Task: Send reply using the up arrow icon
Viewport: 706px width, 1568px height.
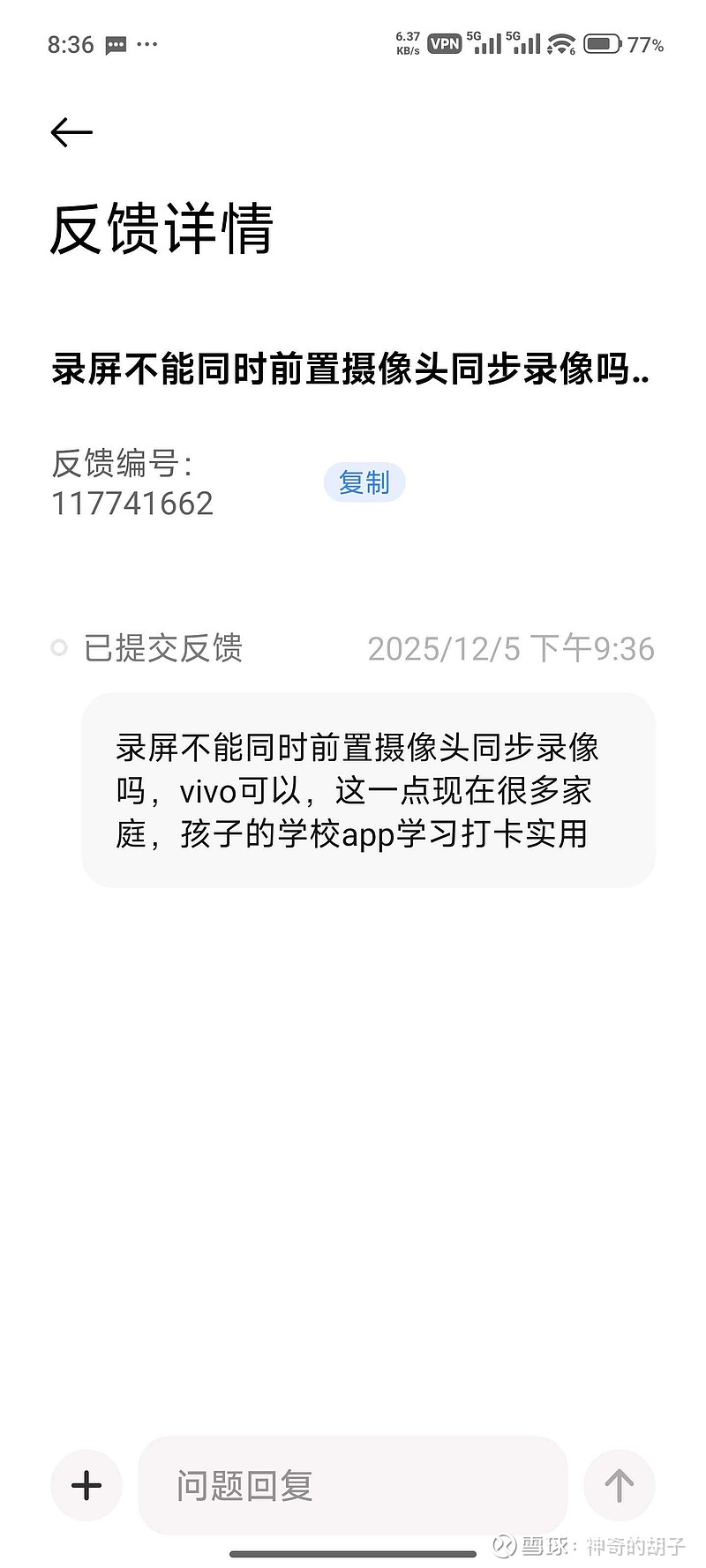Action: (x=619, y=1485)
